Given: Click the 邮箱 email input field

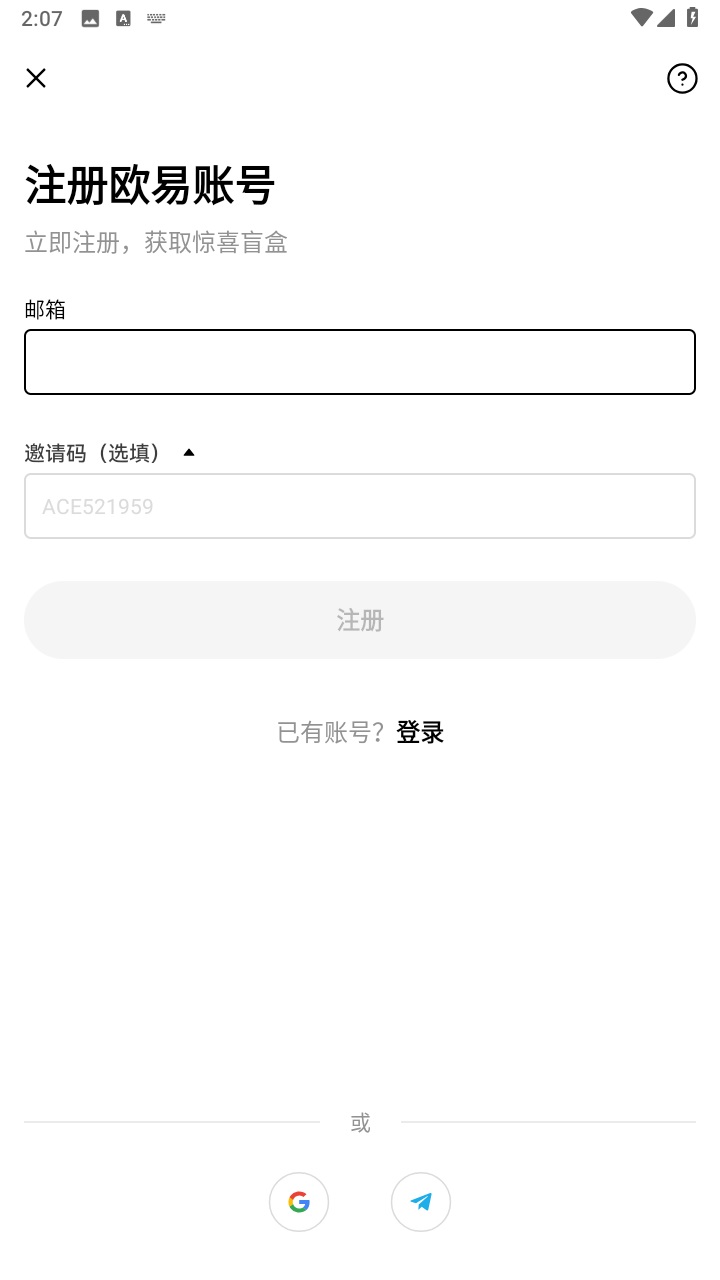Looking at the screenshot, I should pos(360,361).
